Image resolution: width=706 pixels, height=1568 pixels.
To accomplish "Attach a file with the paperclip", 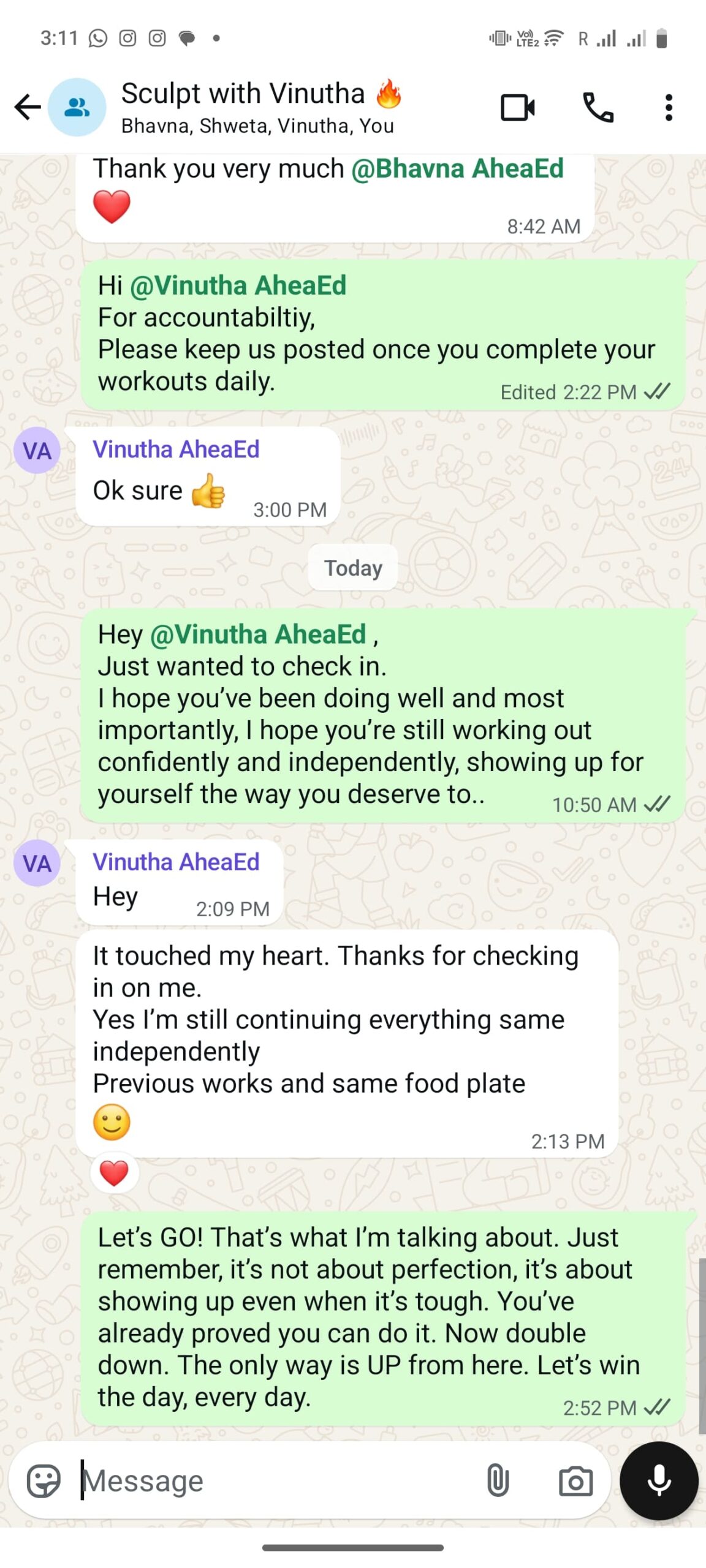I will click(498, 1481).
